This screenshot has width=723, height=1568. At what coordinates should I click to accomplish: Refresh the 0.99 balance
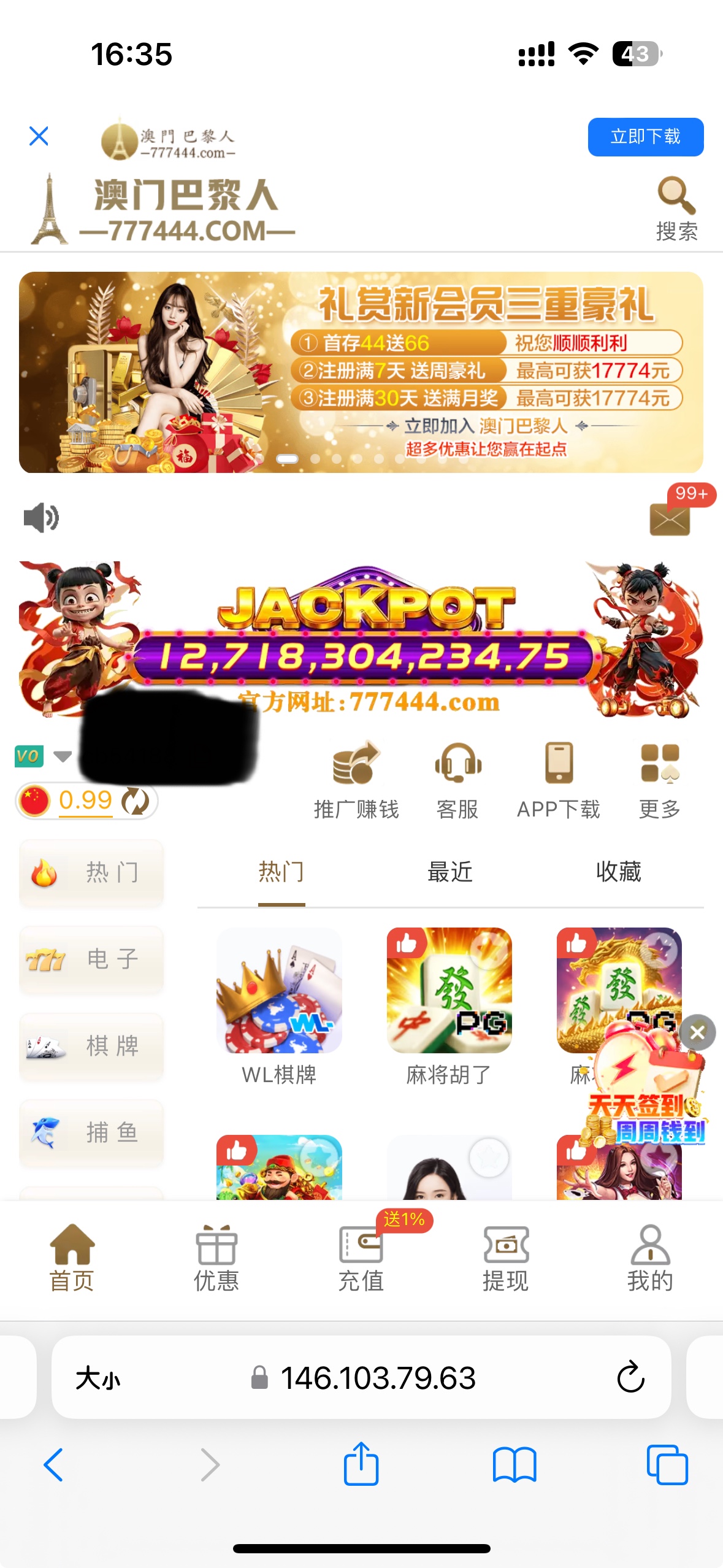coord(136,801)
